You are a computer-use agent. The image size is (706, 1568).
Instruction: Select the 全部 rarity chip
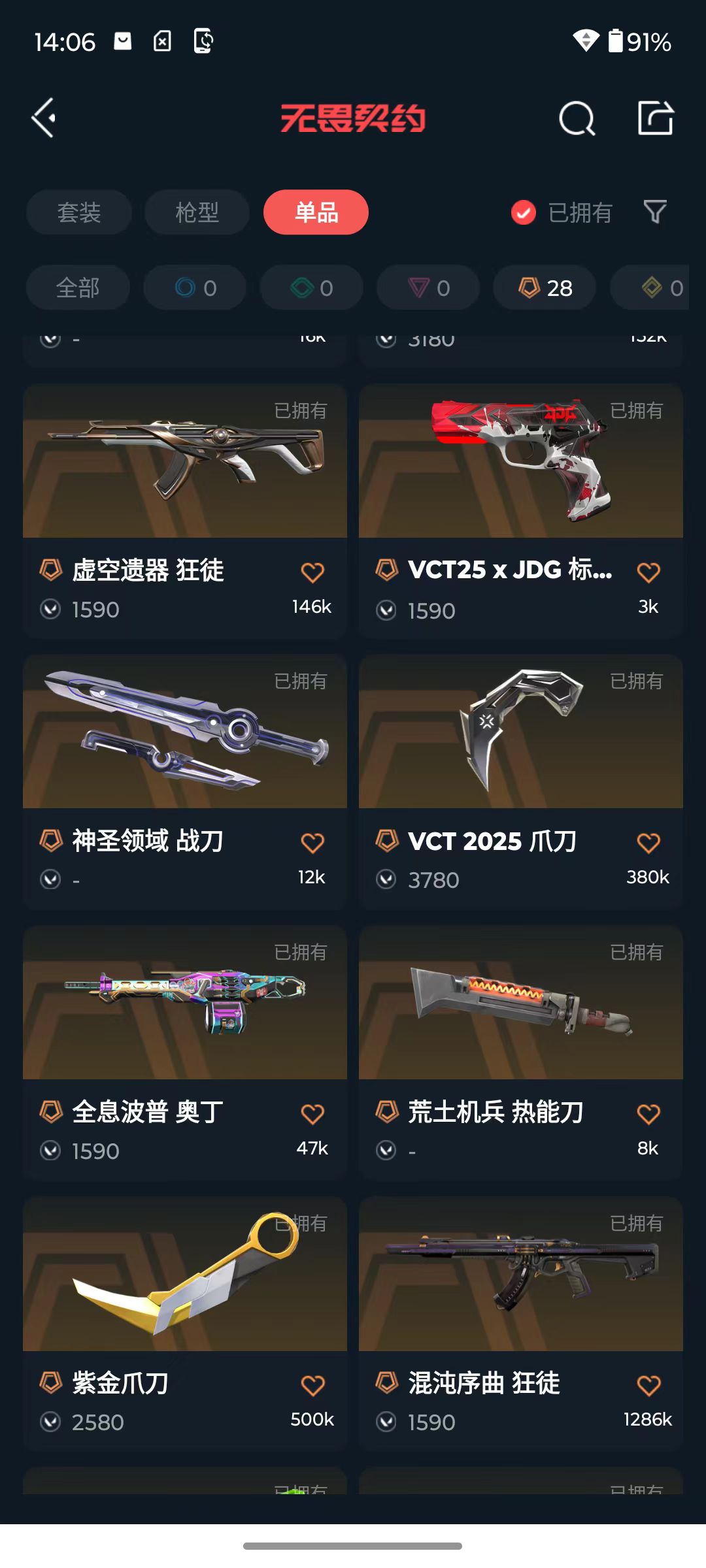[78, 287]
